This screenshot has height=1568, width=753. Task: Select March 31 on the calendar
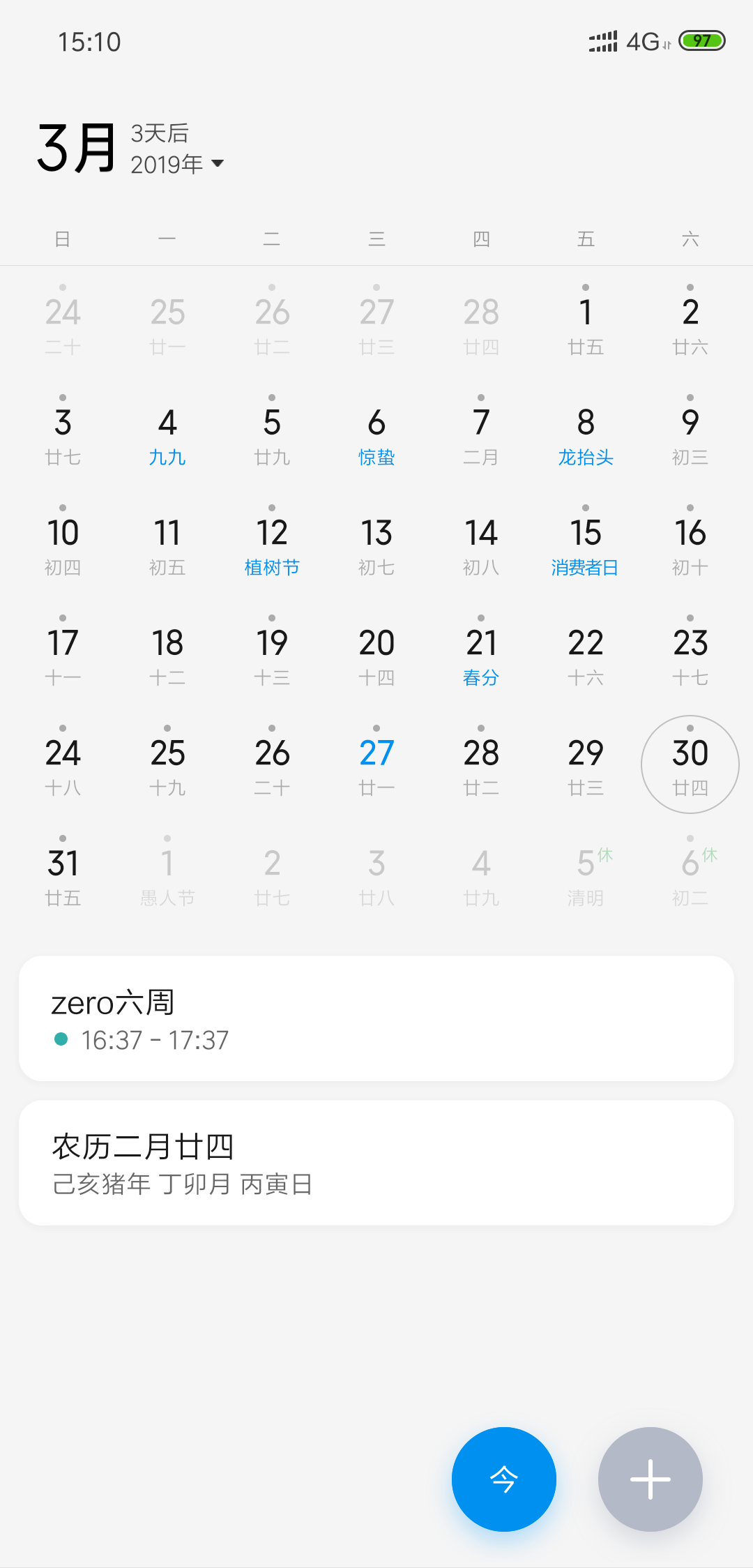click(x=63, y=874)
